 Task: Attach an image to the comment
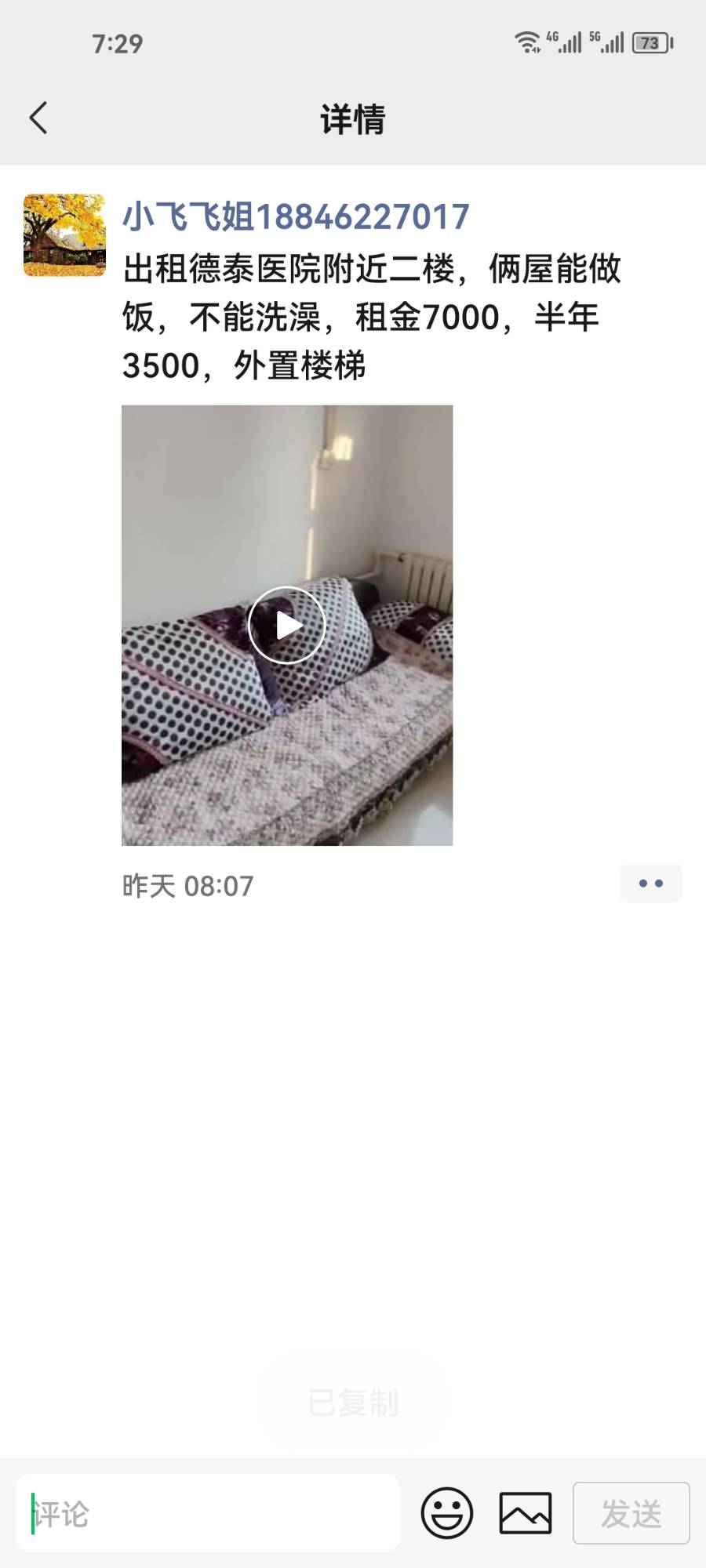coord(526,1513)
